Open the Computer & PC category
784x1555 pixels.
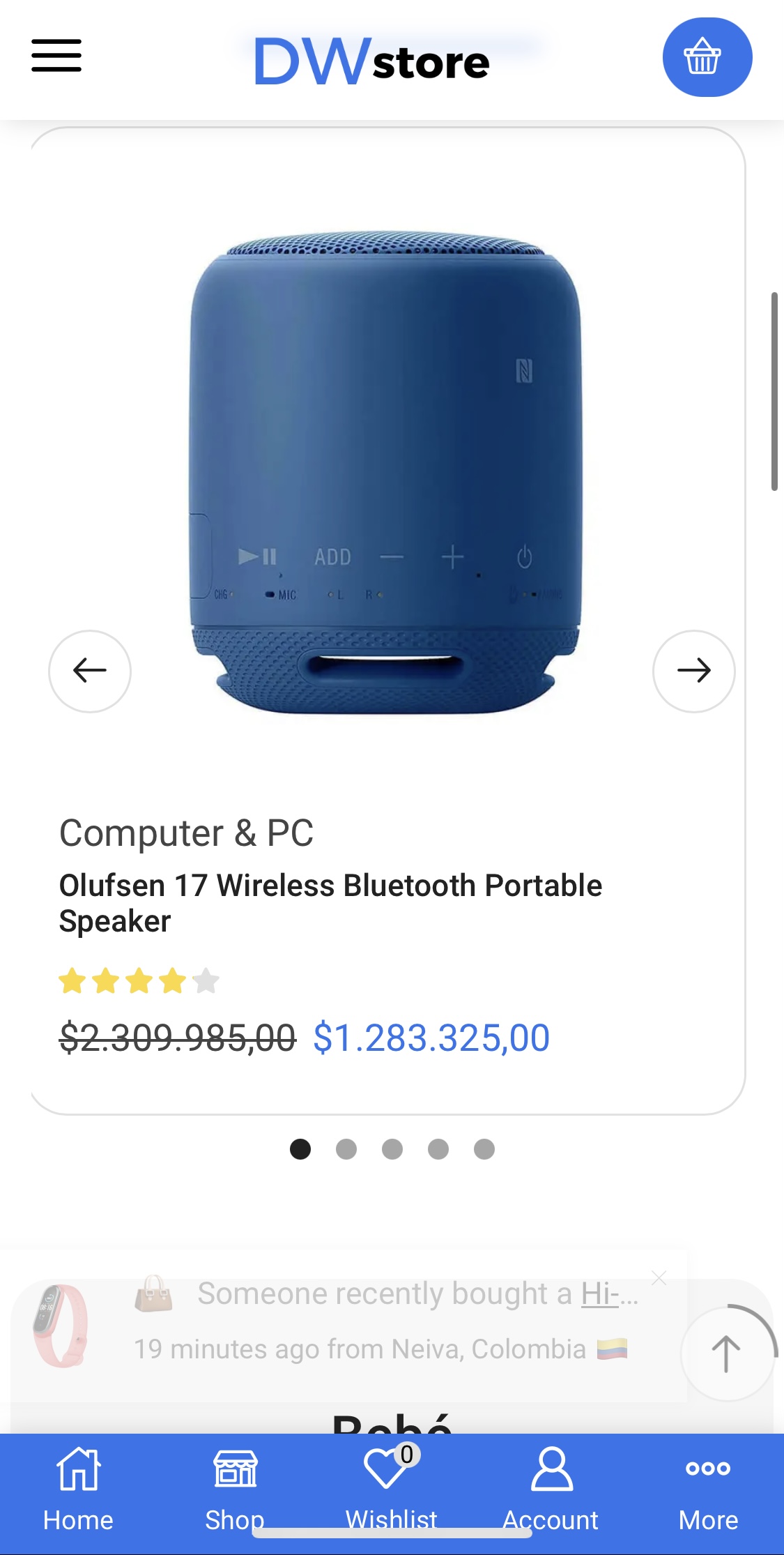coord(186,833)
